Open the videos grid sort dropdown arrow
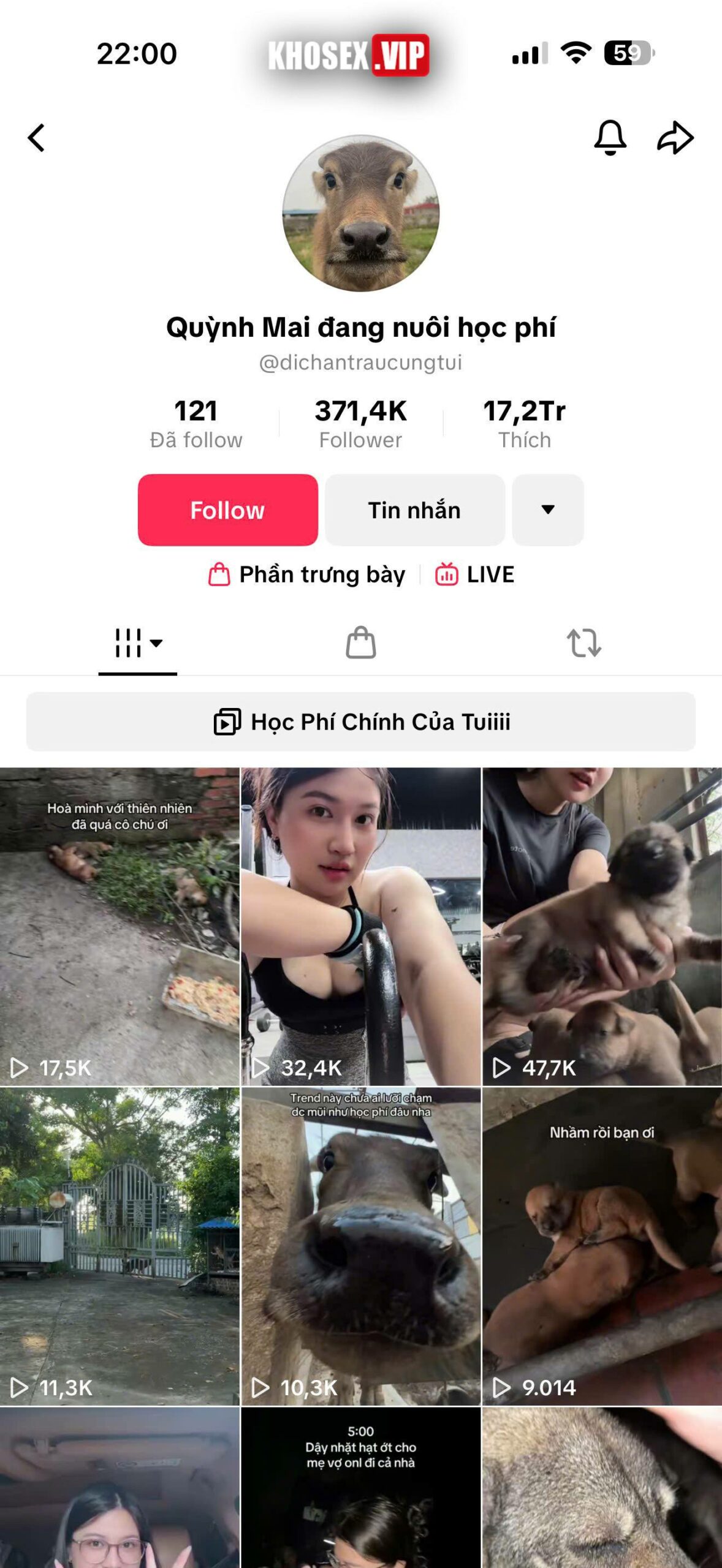This screenshot has width=722, height=1568. [158, 643]
